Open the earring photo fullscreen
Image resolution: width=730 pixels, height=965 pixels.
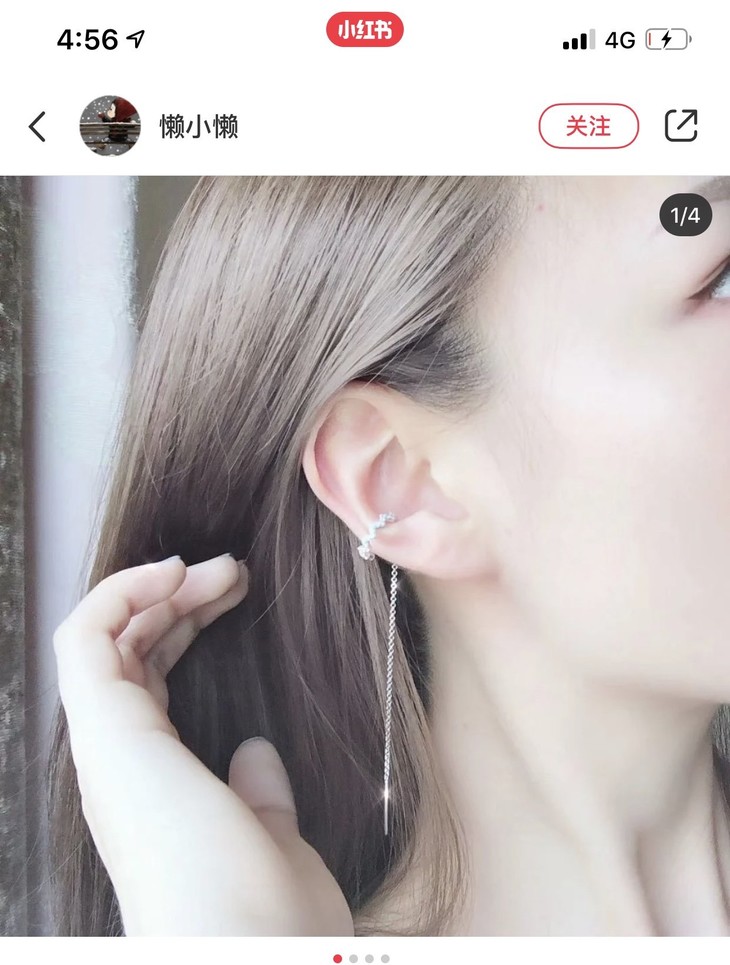(x=365, y=556)
